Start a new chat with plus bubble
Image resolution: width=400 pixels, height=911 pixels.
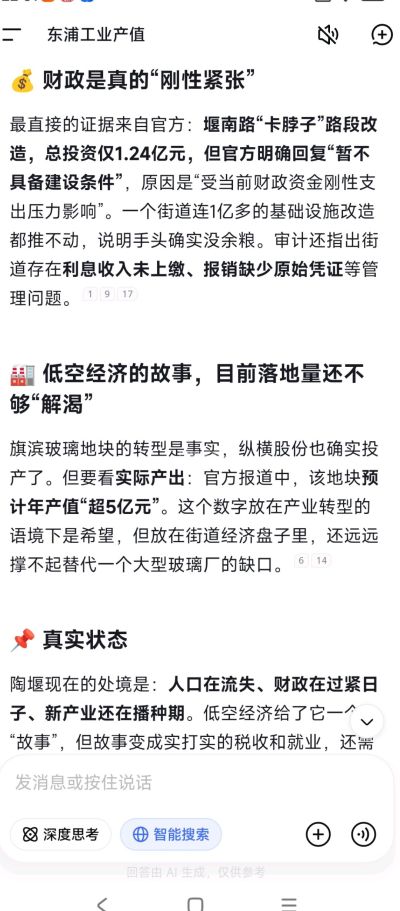coord(382,35)
